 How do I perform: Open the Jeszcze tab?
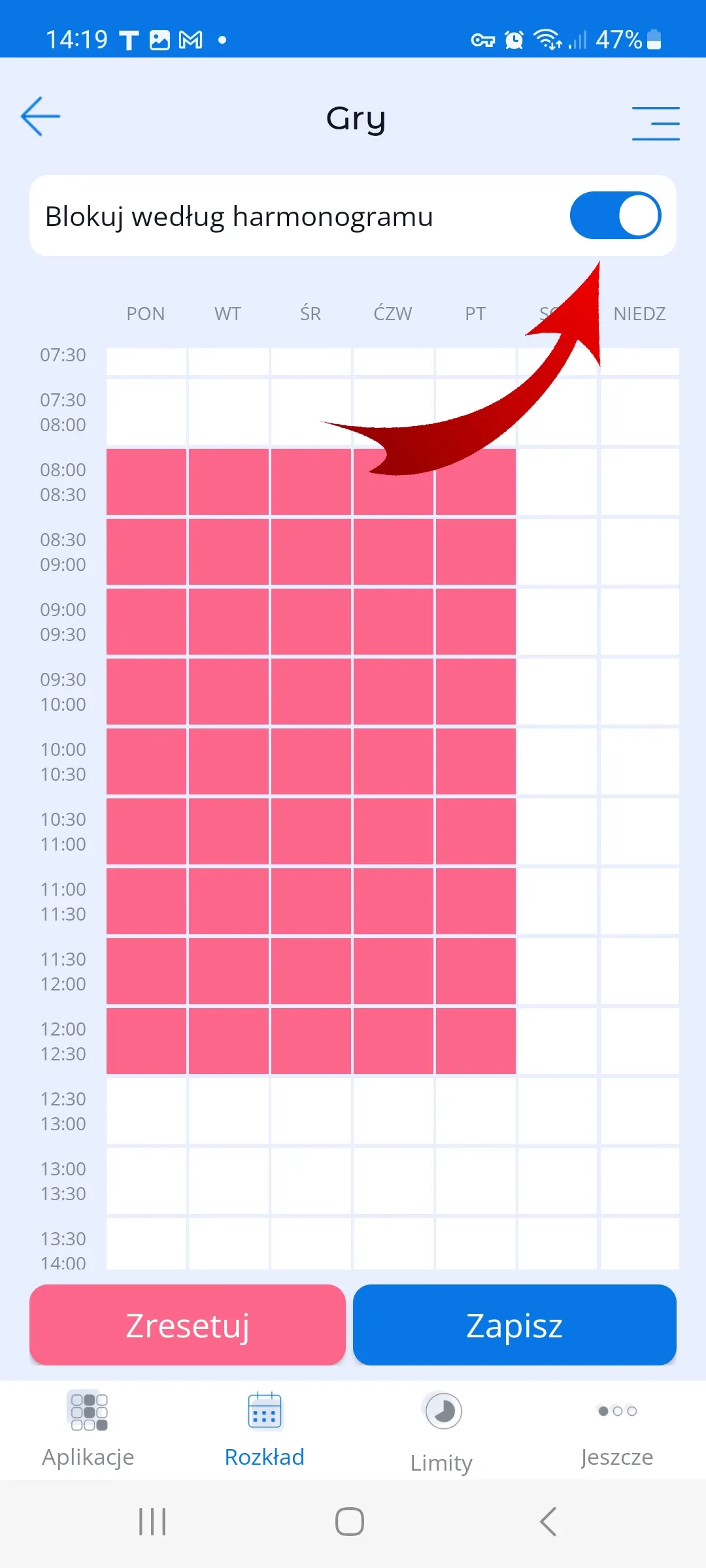click(x=617, y=1428)
